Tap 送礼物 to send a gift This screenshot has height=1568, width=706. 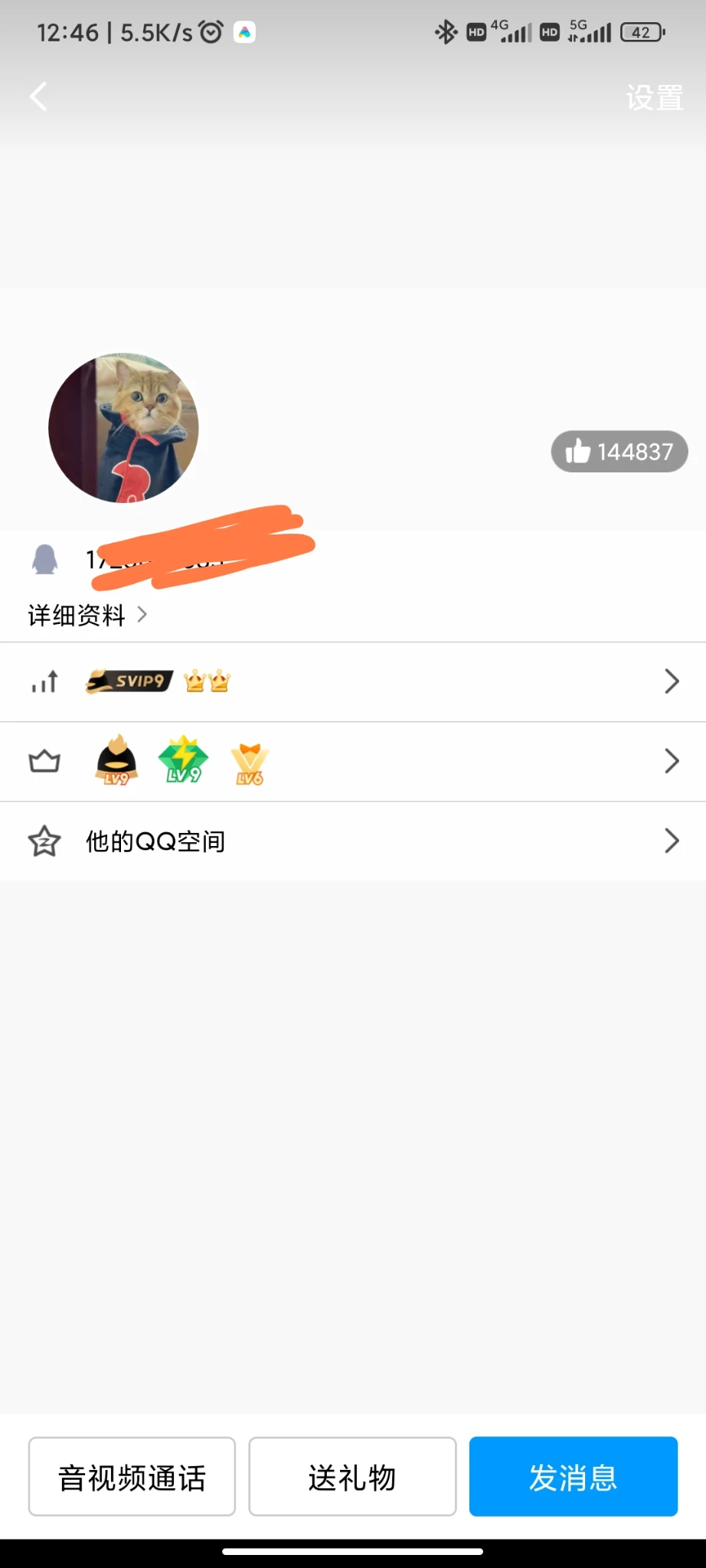(352, 1477)
